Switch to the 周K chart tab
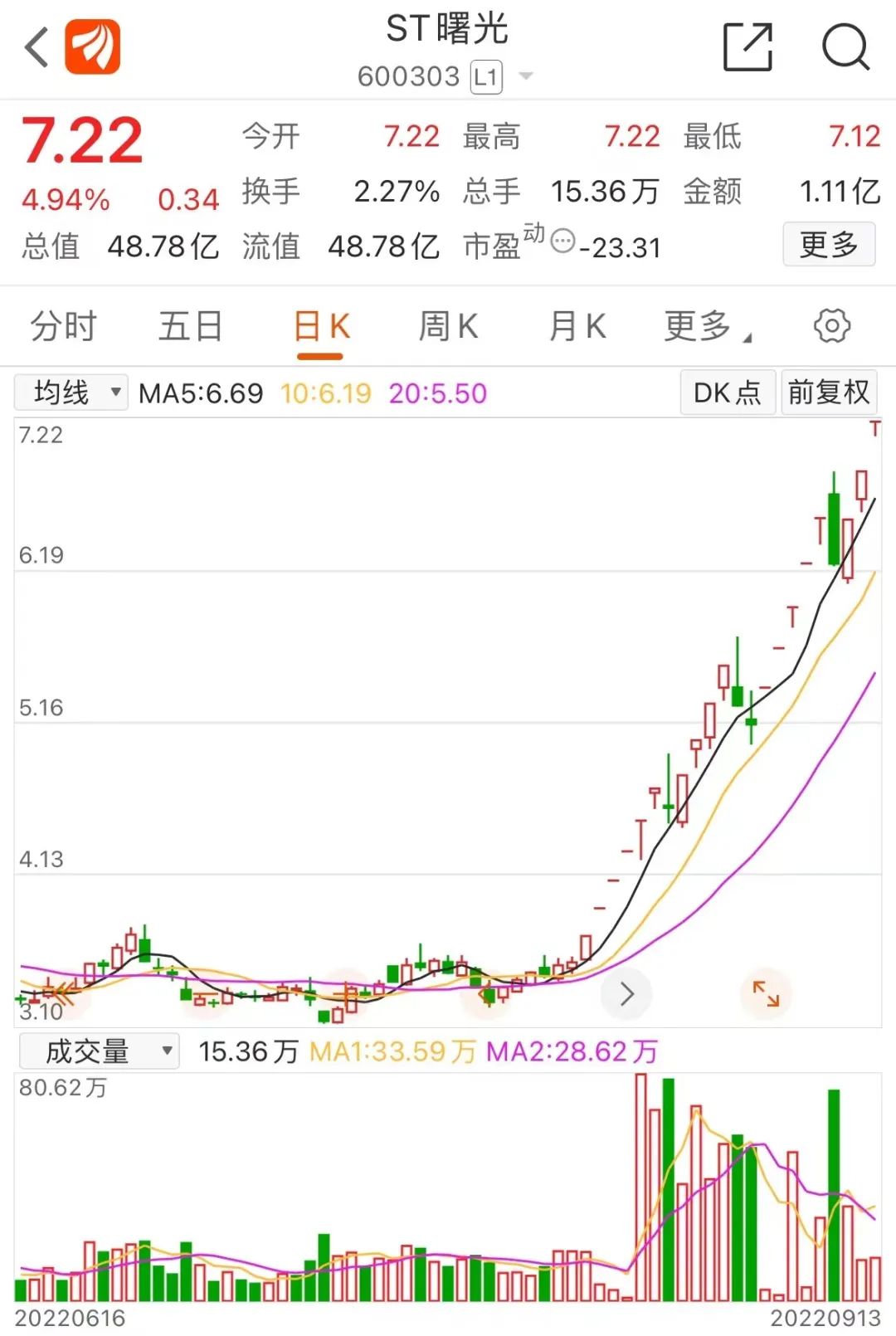This screenshot has width=896, height=1336. (x=448, y=326)
